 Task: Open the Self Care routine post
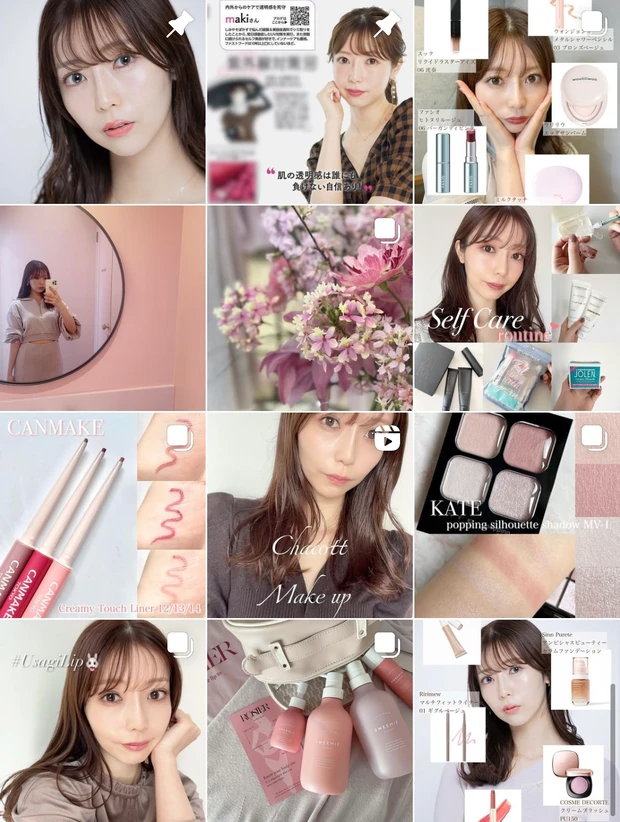click(x=516, y=308)
